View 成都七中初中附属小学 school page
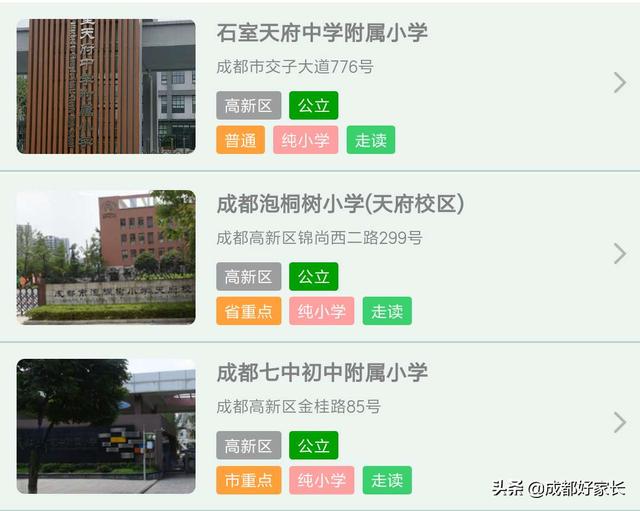This screenshot has height=511, width=640. point(322,373)
